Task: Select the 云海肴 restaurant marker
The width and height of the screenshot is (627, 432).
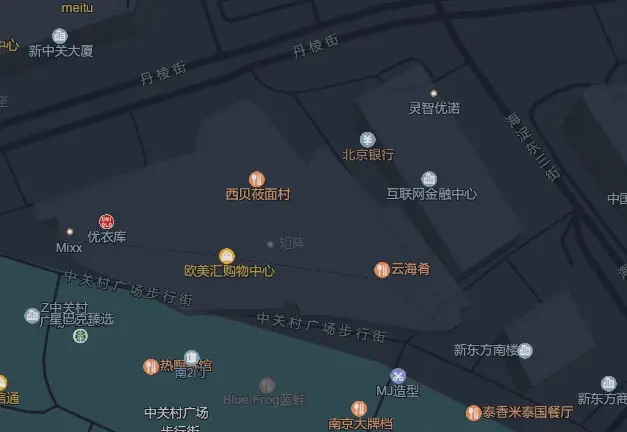Action: tap(382, 270)
